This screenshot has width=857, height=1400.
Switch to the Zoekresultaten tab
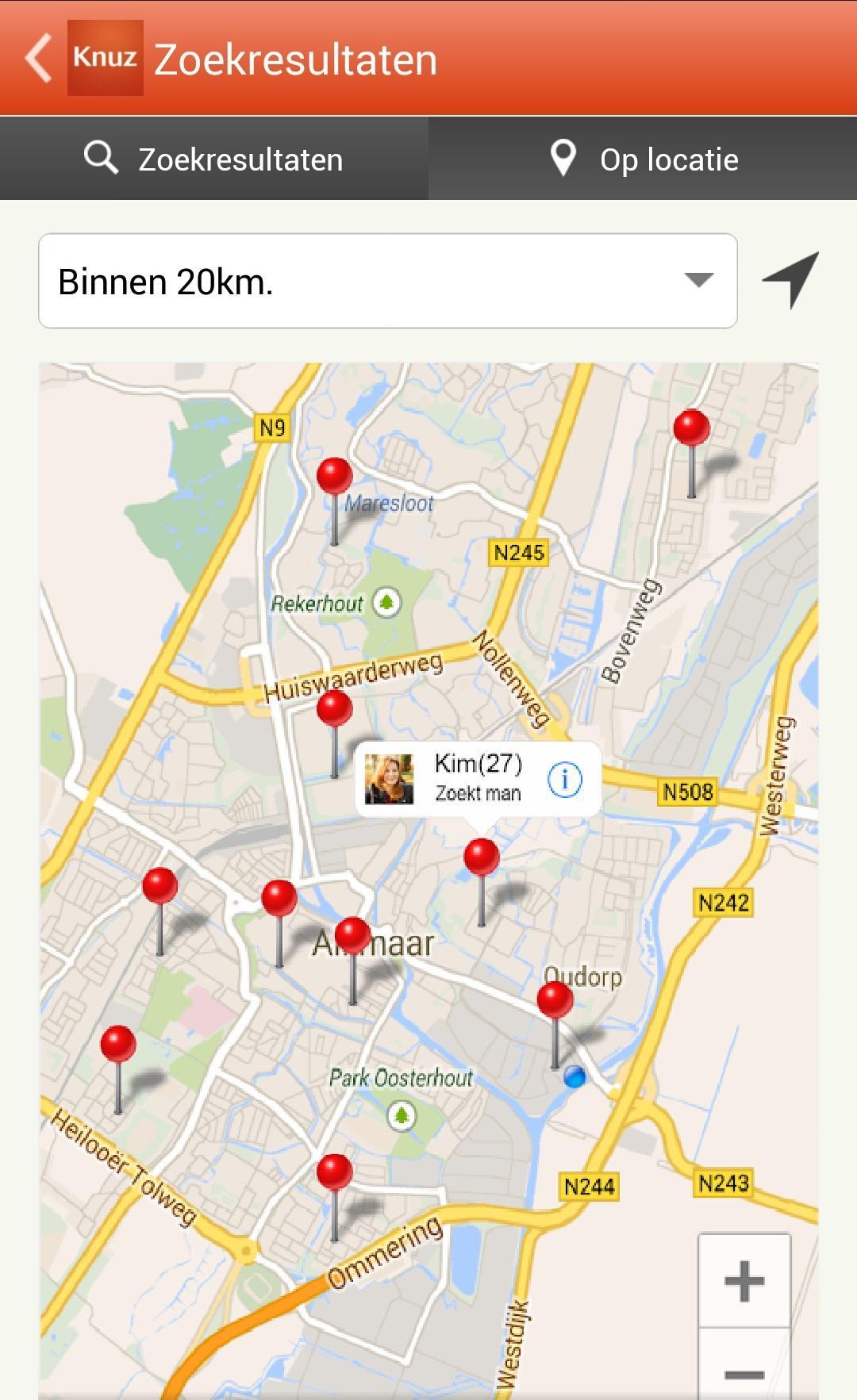click(x=214, y=159)
